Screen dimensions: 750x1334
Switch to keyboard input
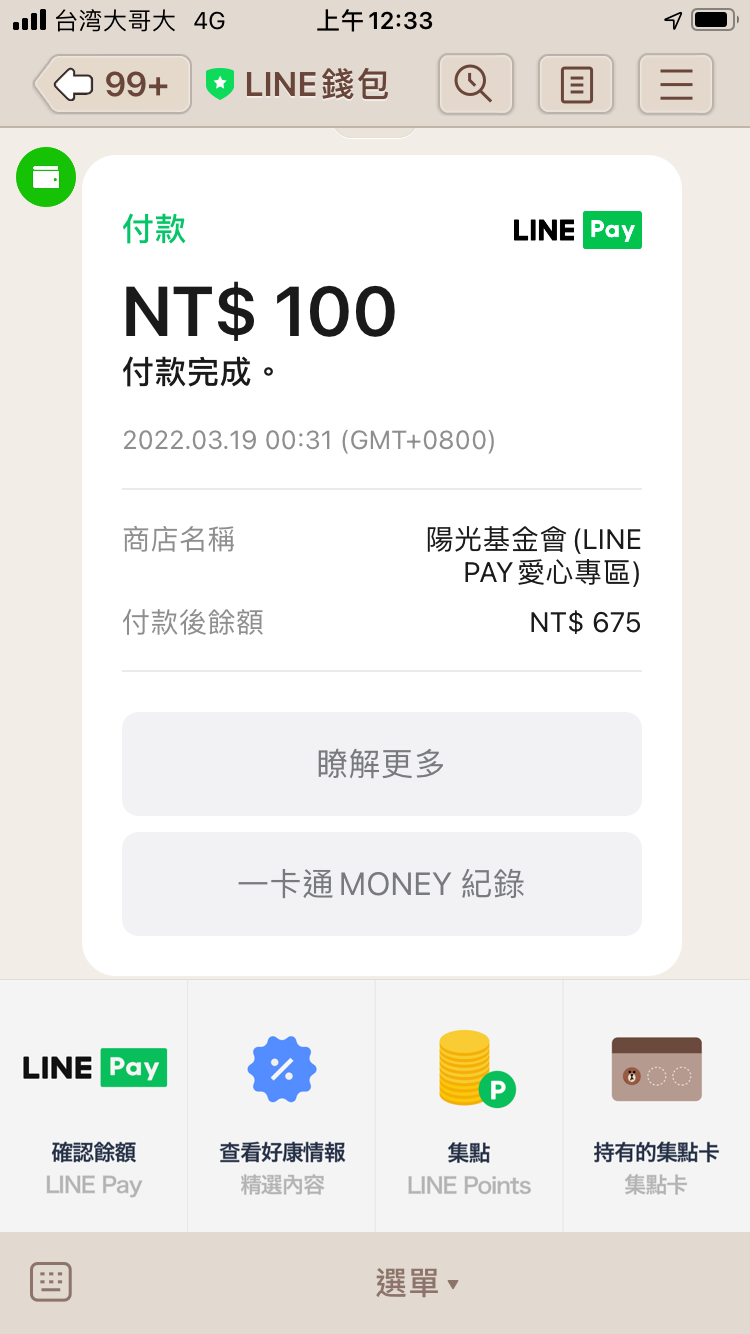coord(51,1282)
